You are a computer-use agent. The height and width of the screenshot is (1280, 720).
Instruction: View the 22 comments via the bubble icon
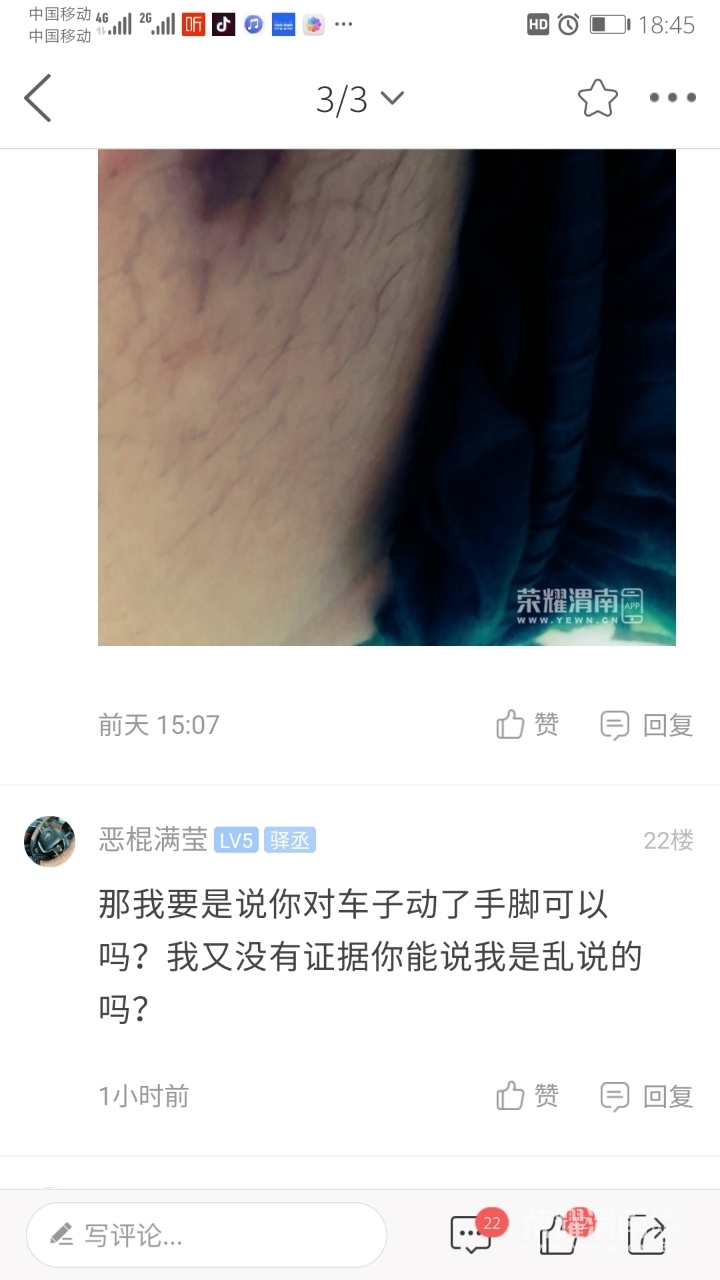[x=472, y=1235]
